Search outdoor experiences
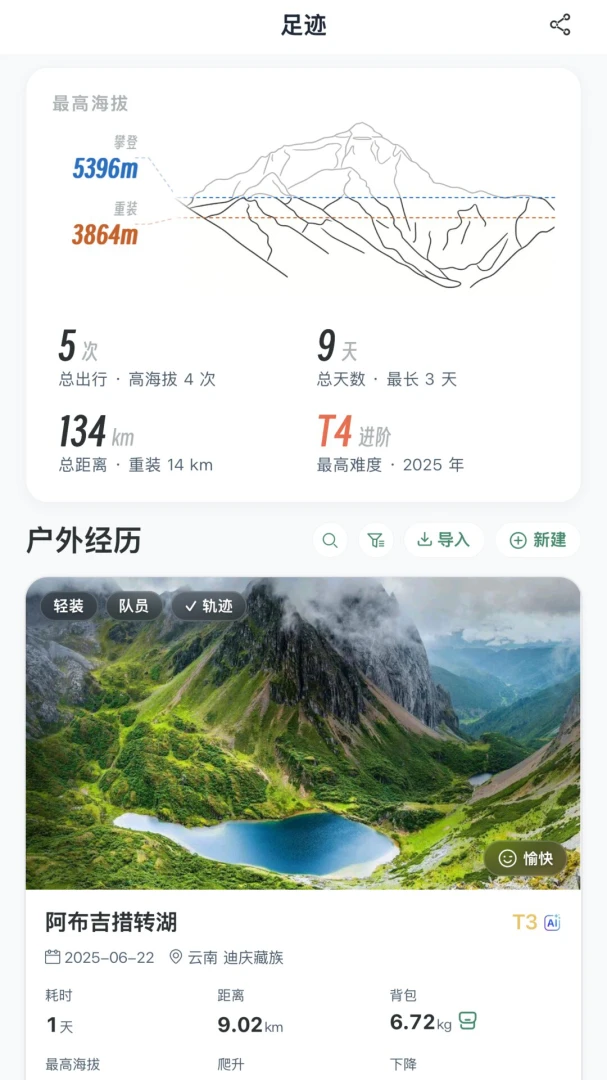The height and width of the screenshot is (1080, 607). tap(330, 541)
